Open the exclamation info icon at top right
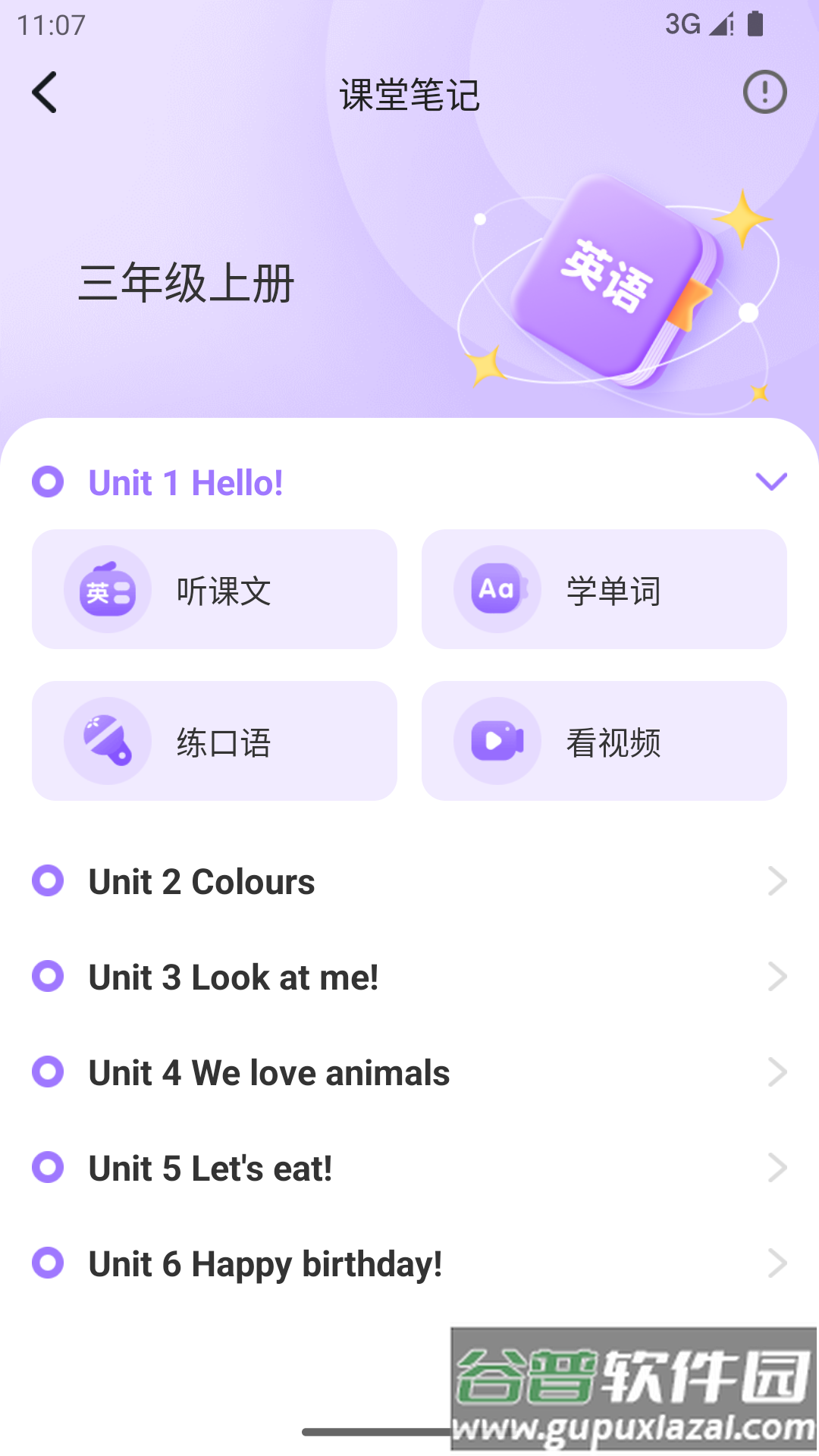 pos(764,92)
